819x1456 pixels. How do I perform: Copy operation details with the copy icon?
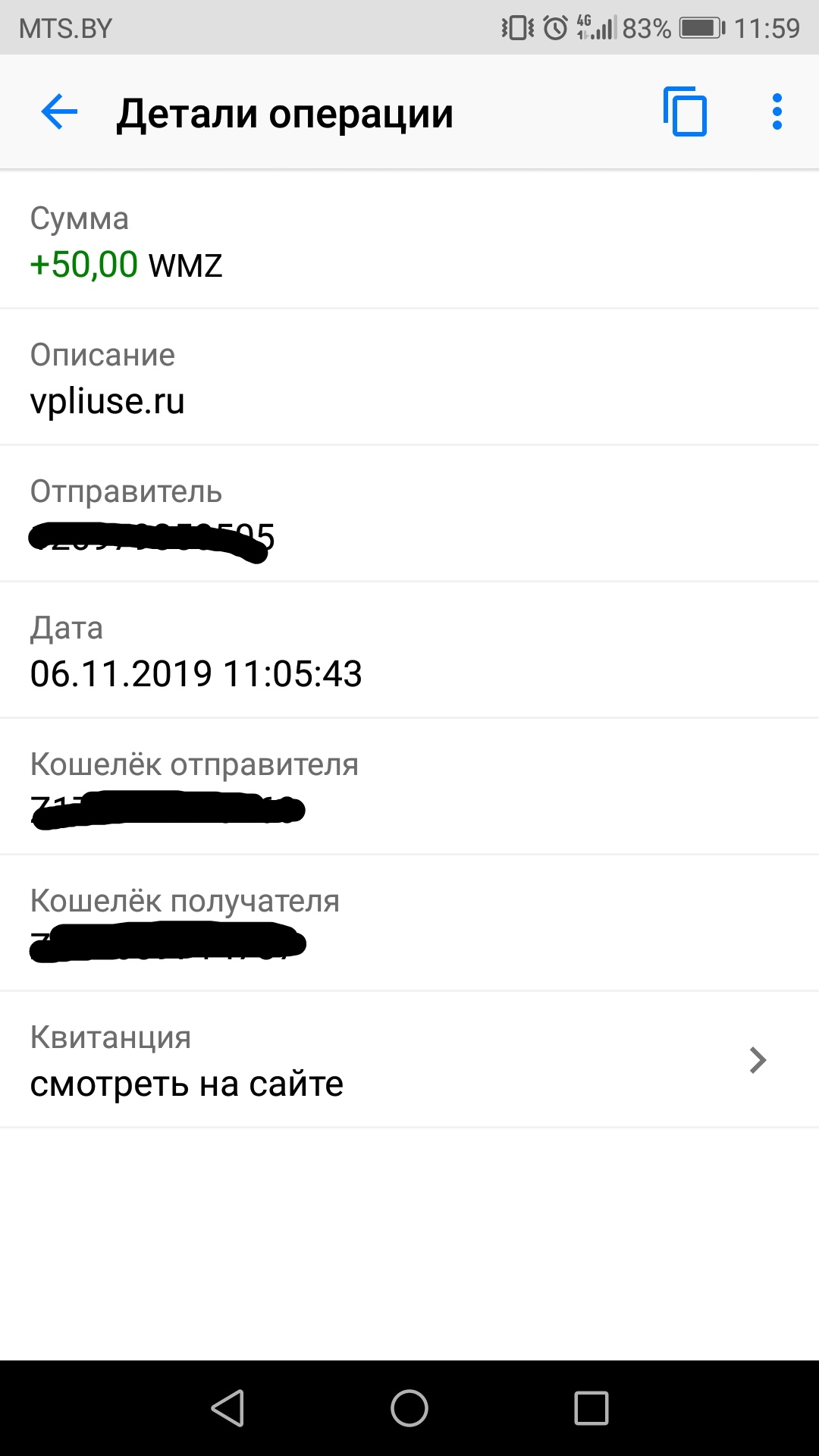[685, 112]
